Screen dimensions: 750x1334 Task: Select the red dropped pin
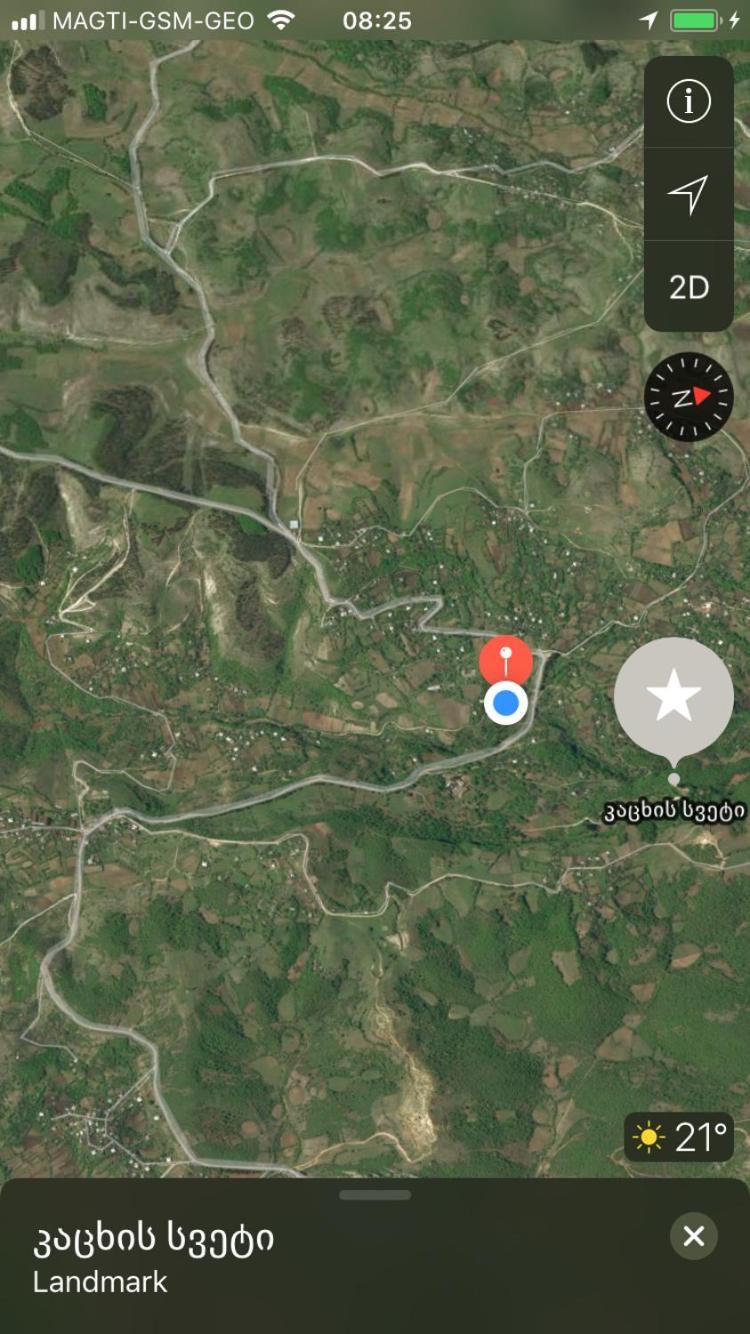506,661
